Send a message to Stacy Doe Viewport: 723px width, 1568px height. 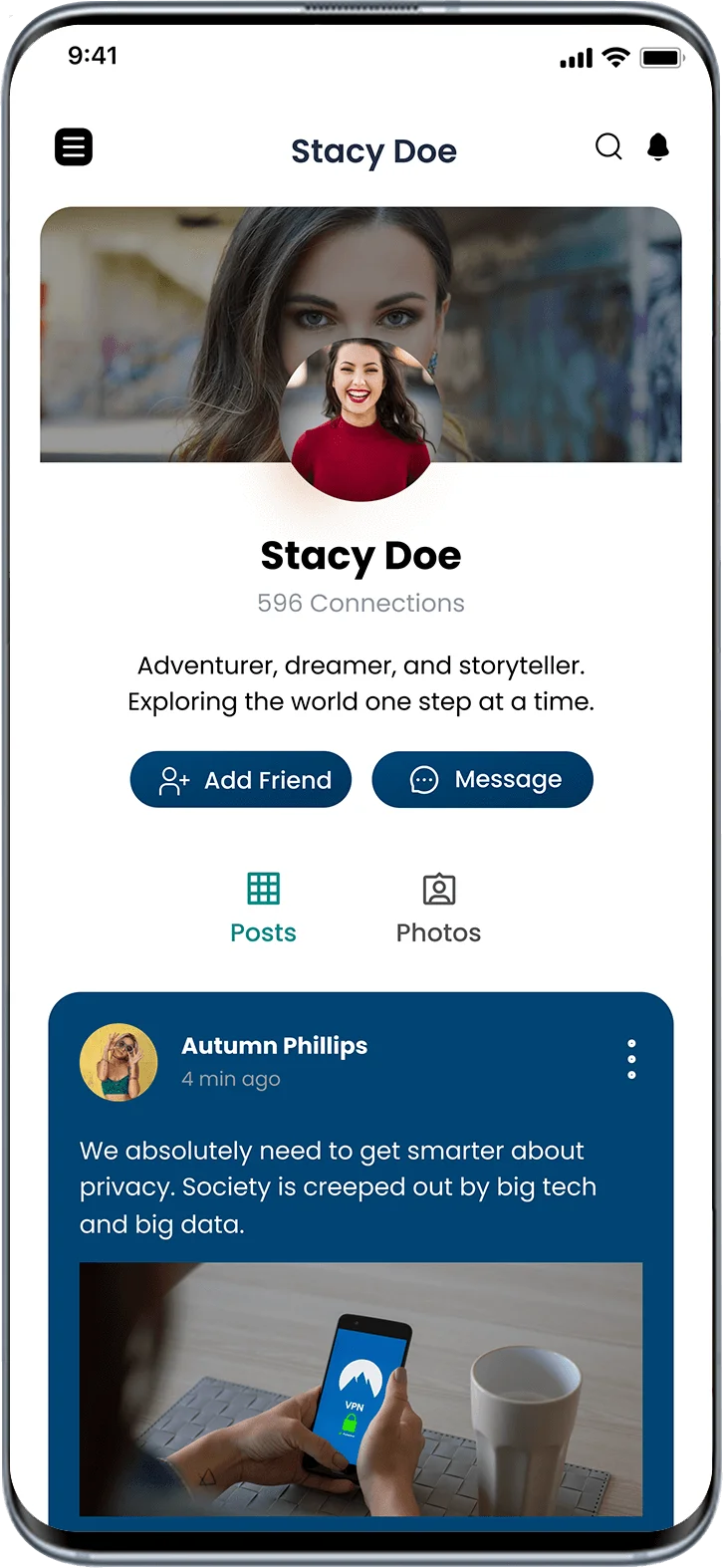point(483,780)
